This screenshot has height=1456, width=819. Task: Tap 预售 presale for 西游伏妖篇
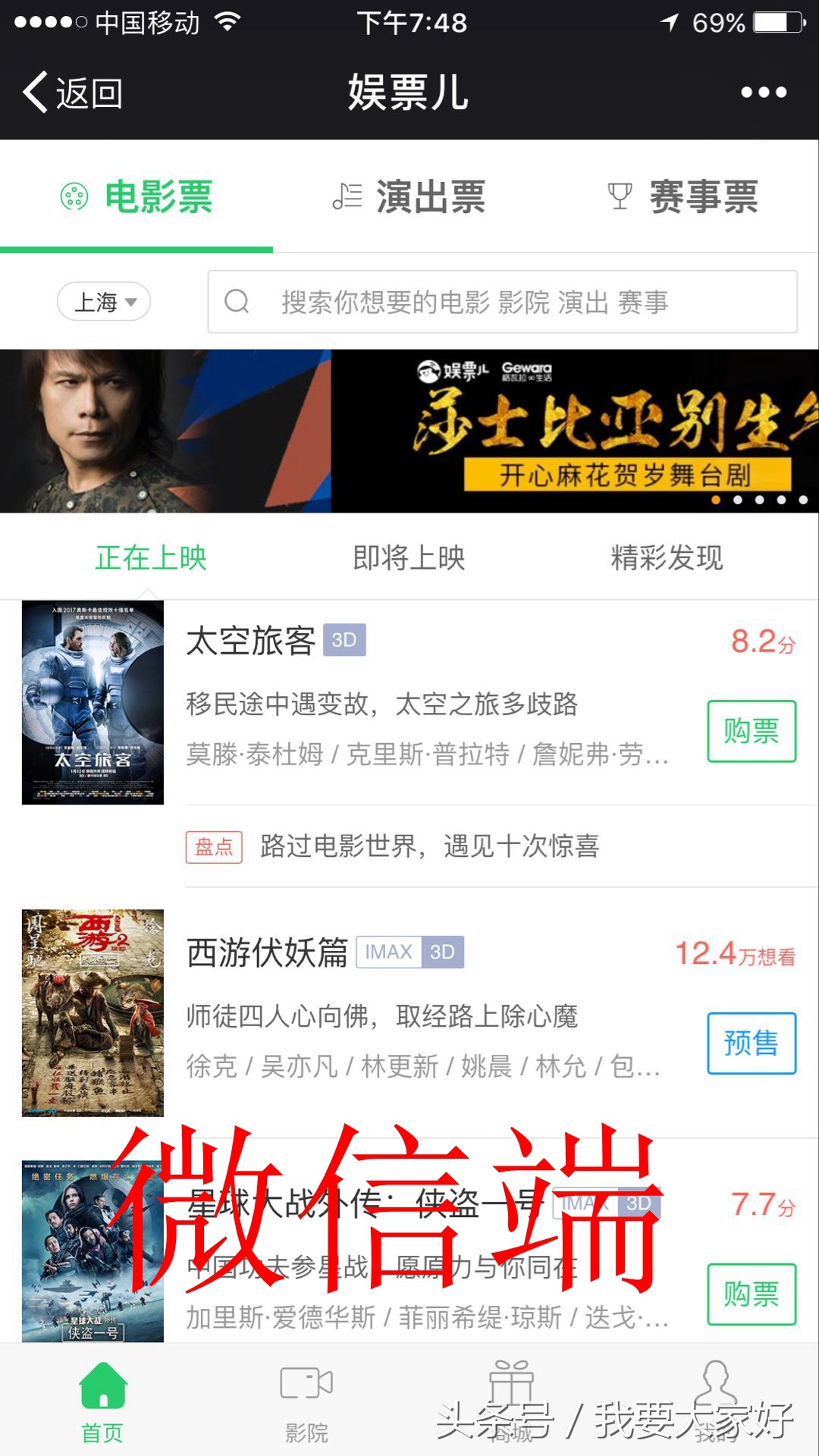(751, 1043)
